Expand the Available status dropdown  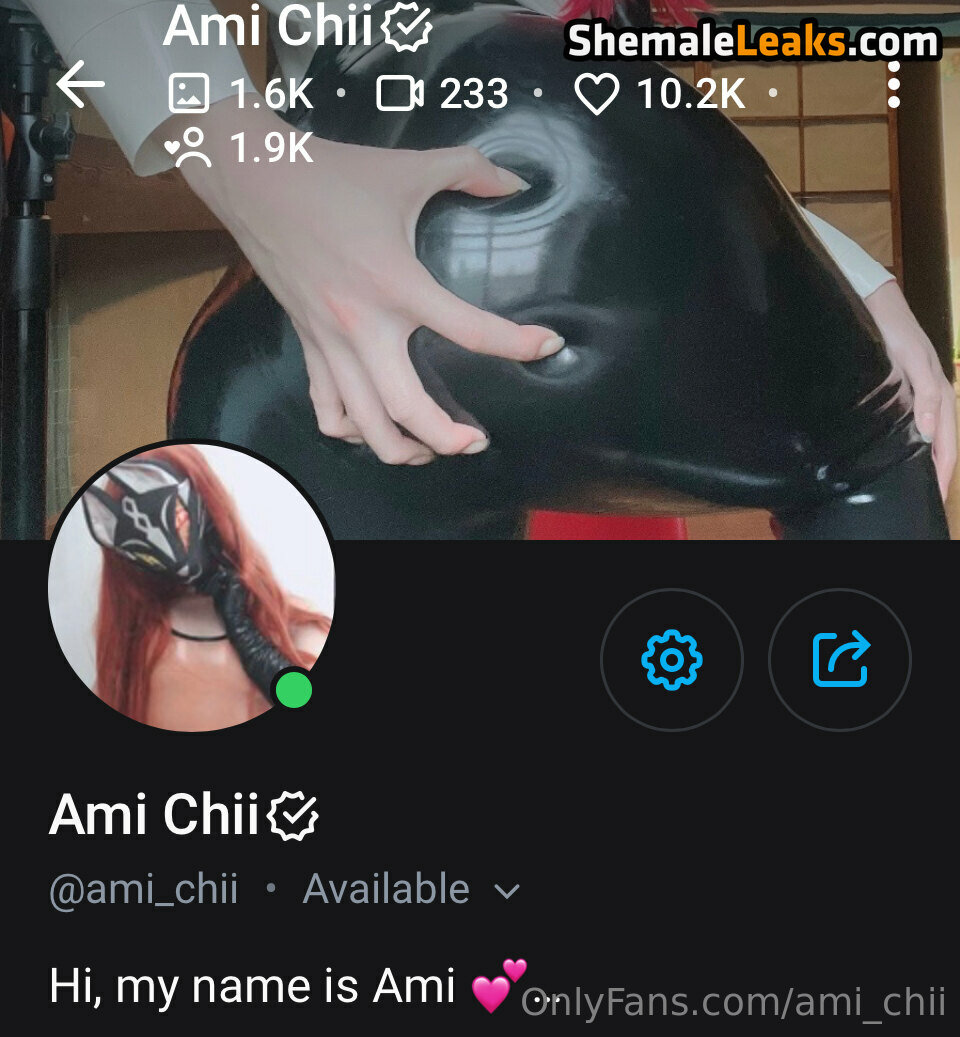(x=508, y=890)
